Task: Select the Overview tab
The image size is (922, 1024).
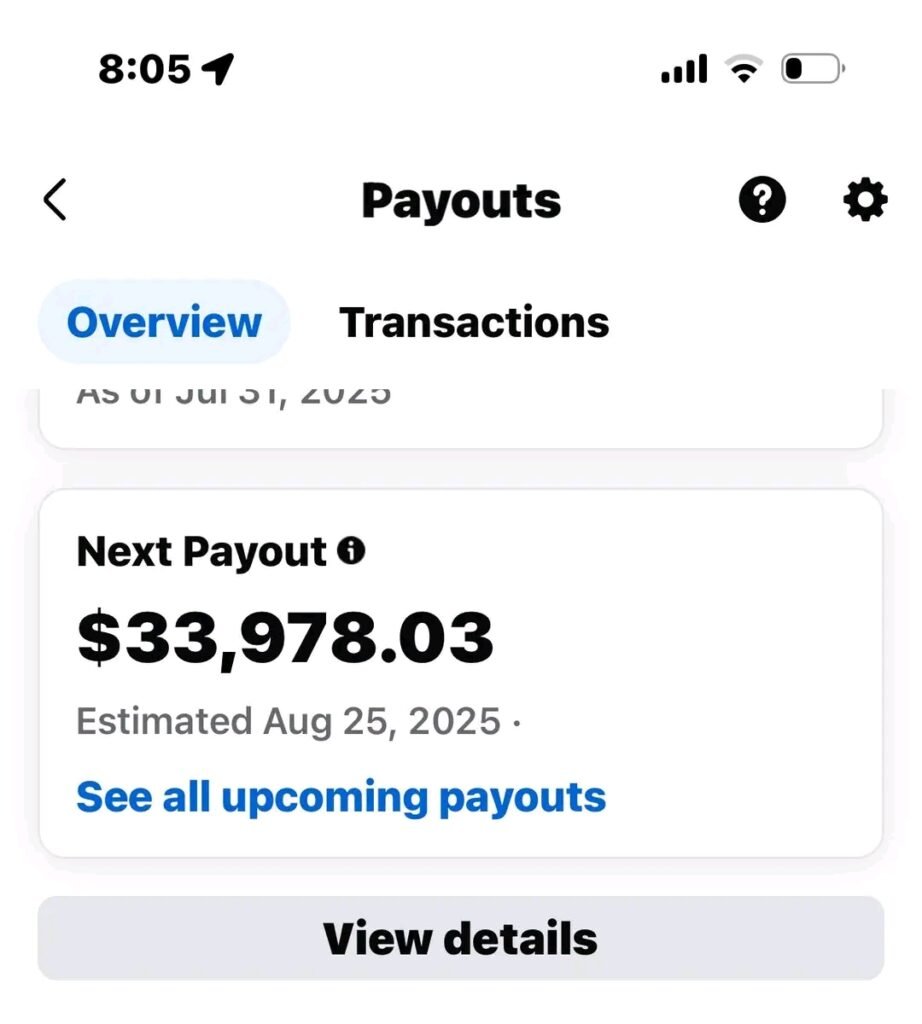Action: 164,322
